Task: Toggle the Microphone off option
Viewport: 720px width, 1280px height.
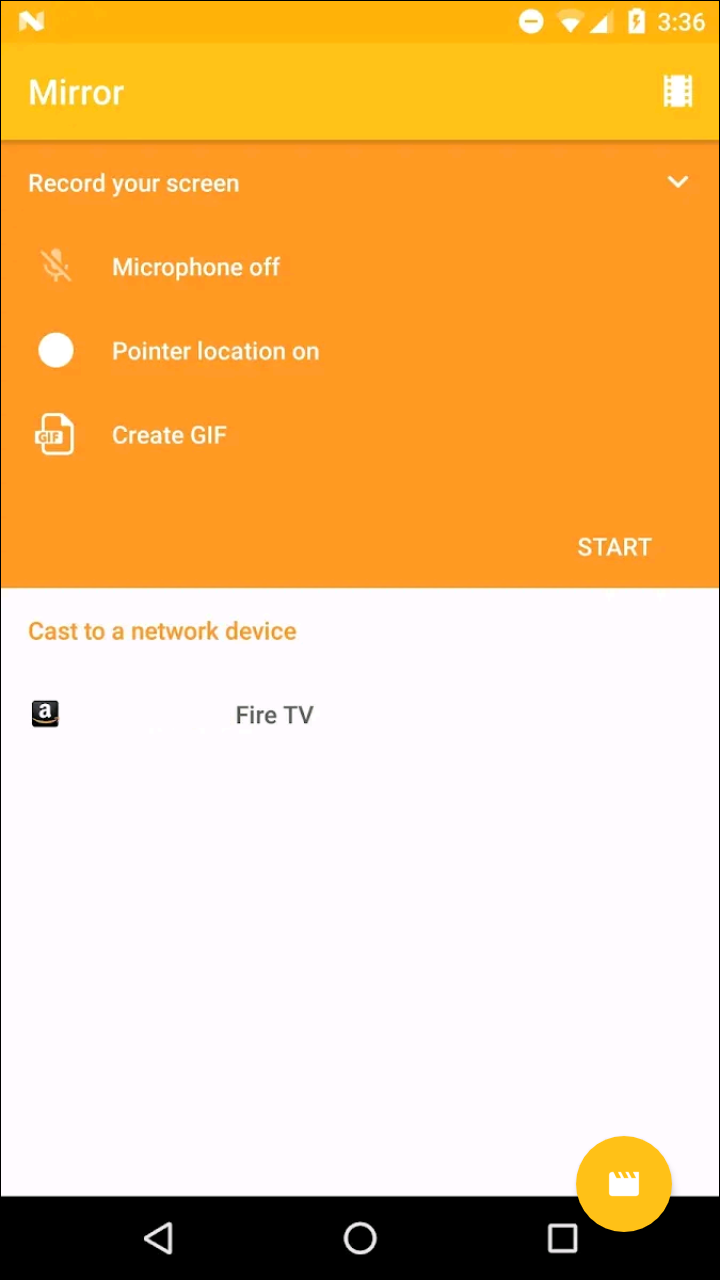Action: tap(195, 267)
